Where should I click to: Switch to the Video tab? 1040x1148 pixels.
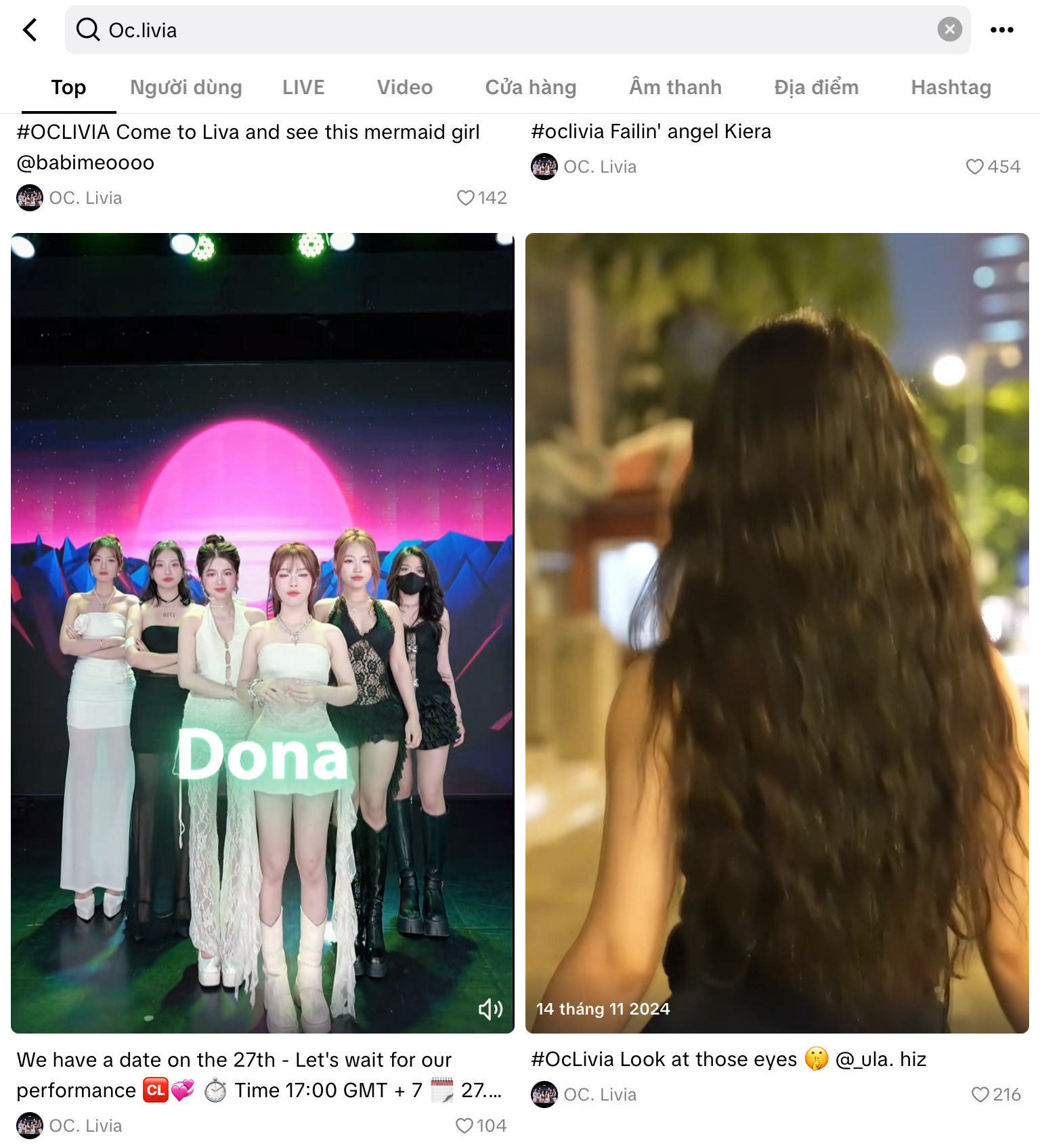coord(404,87)
